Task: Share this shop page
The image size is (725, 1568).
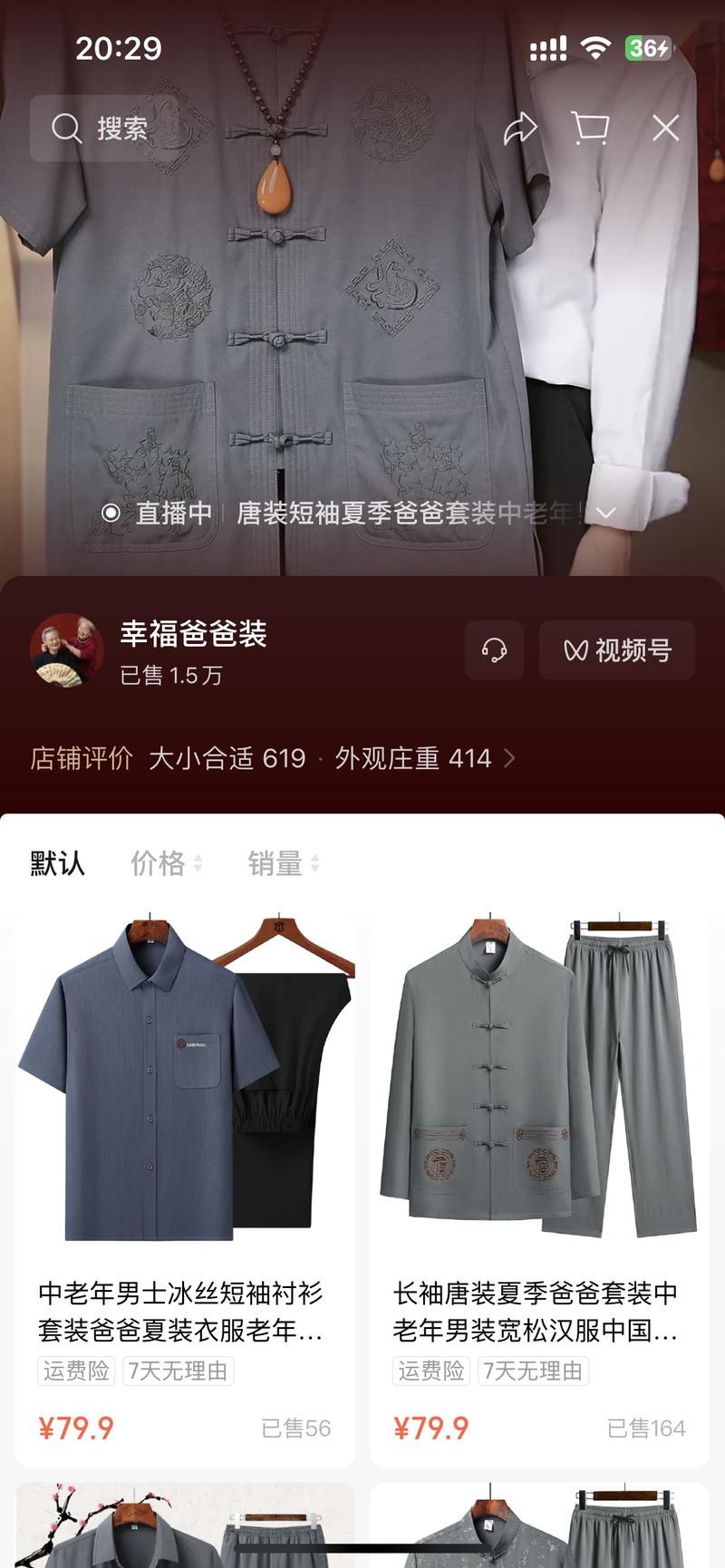Action: point(520,128)
